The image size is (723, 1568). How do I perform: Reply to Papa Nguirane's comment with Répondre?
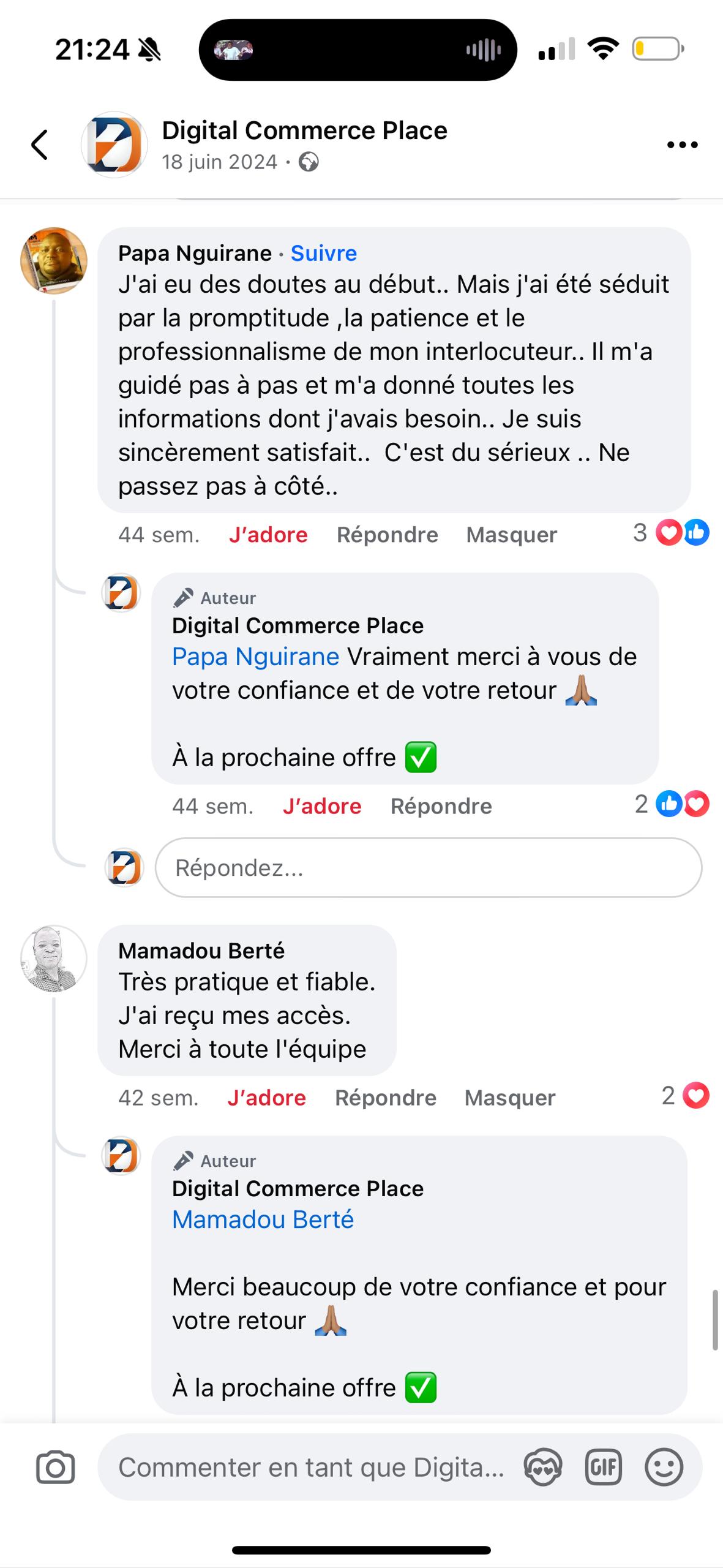point(387,535)
